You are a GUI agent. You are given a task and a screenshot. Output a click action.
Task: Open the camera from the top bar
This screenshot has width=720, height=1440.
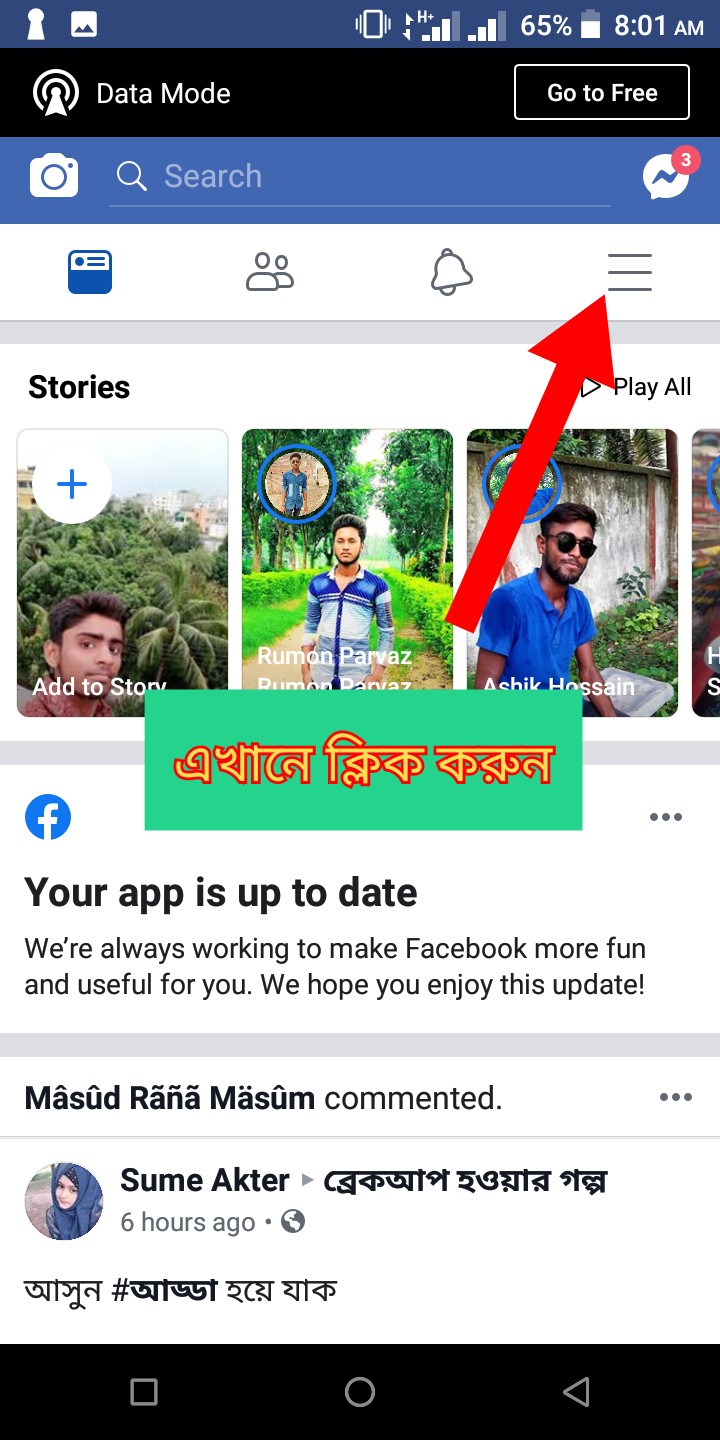(54, 177)
